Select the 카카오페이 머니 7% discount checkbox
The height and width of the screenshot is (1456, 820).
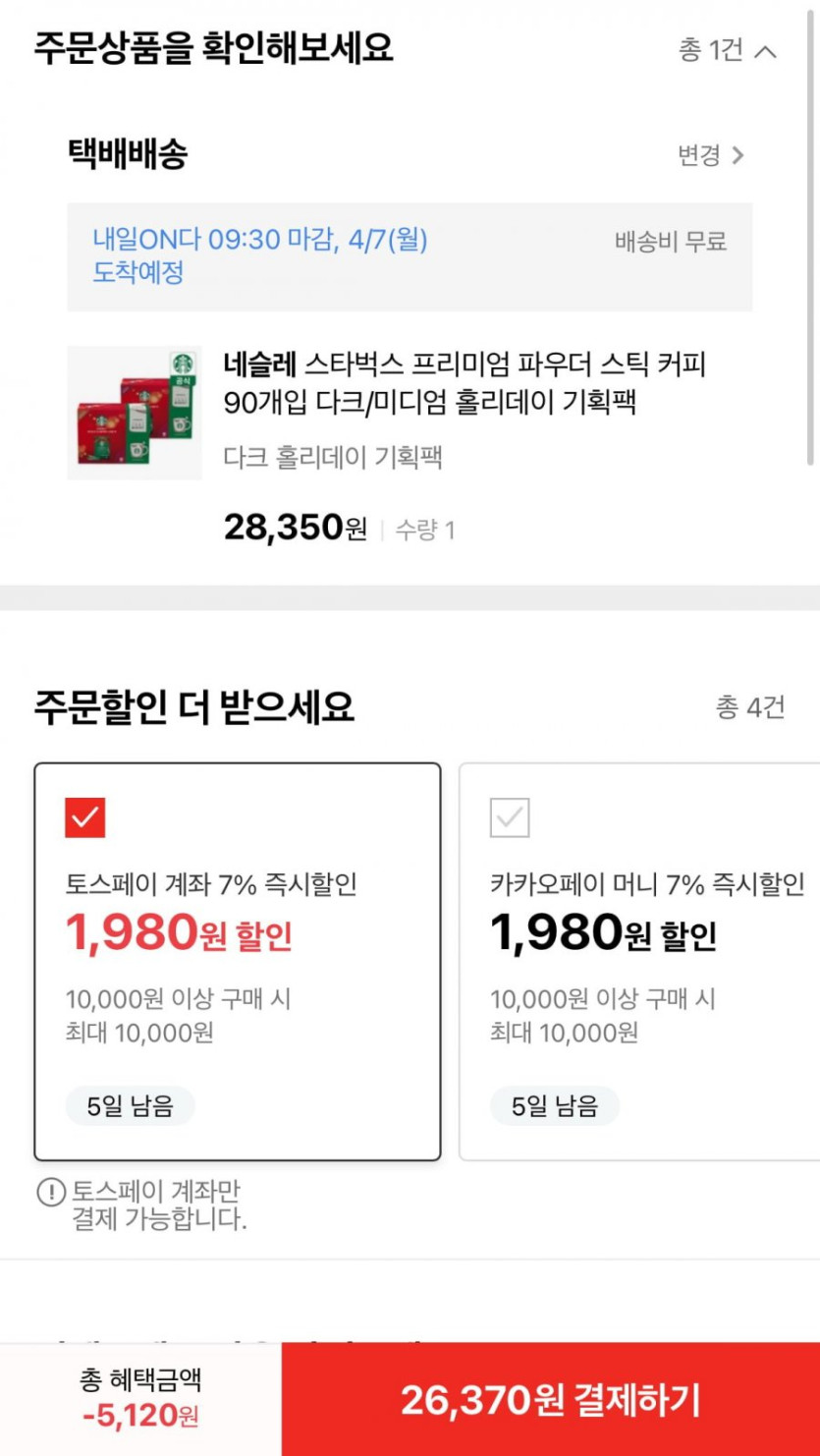coord(510,817)
